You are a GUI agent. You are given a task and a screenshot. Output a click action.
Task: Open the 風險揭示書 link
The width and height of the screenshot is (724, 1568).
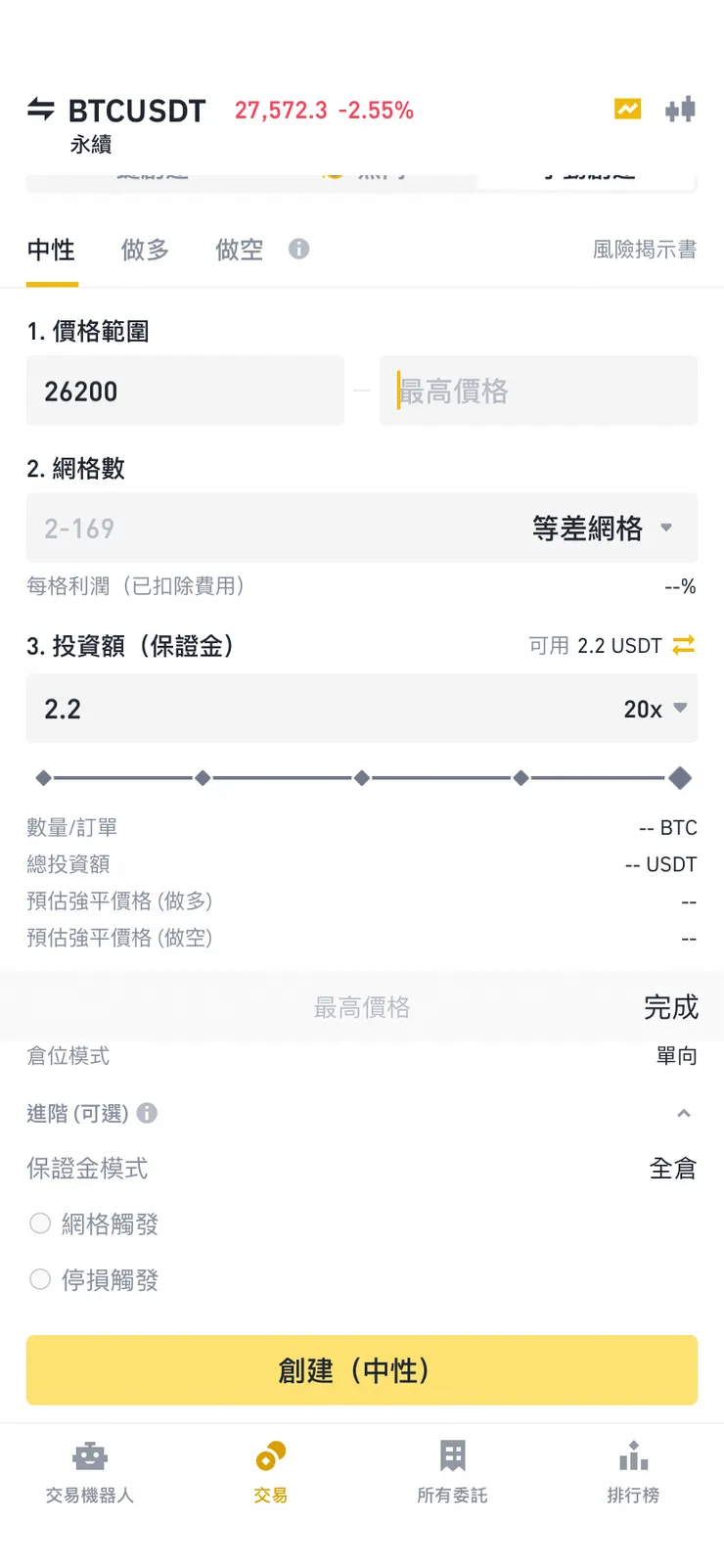645,250
